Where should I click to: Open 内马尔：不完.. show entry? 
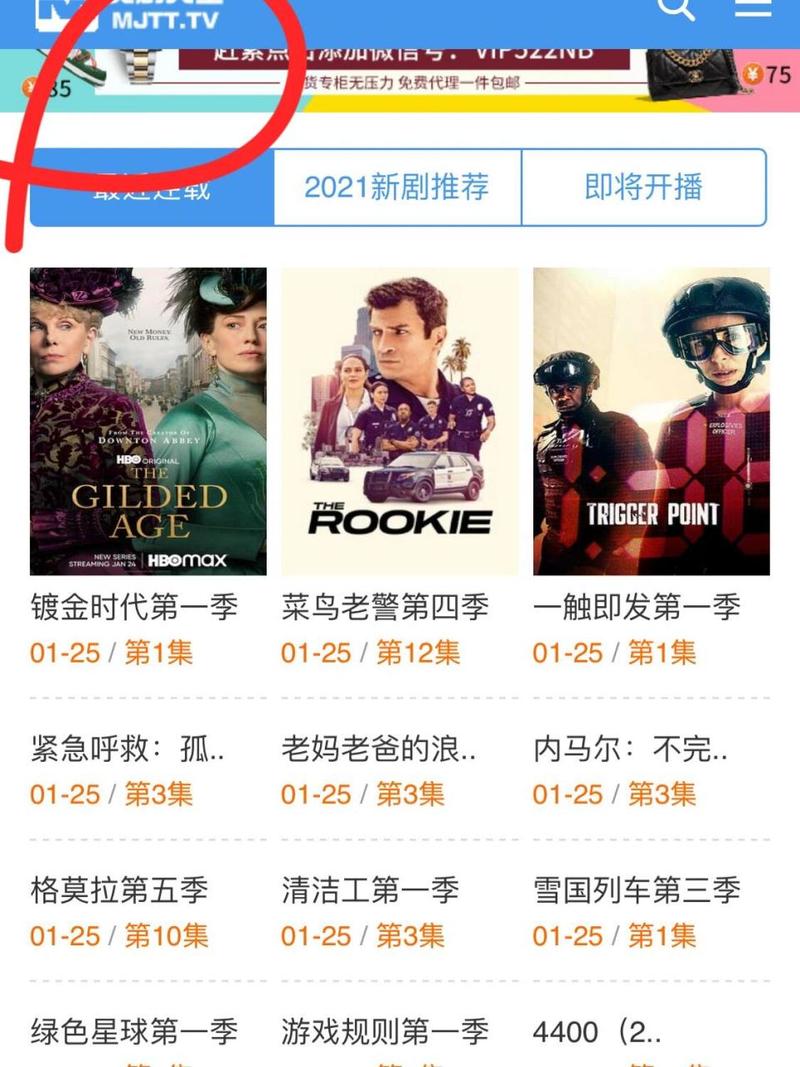(630, 750)
